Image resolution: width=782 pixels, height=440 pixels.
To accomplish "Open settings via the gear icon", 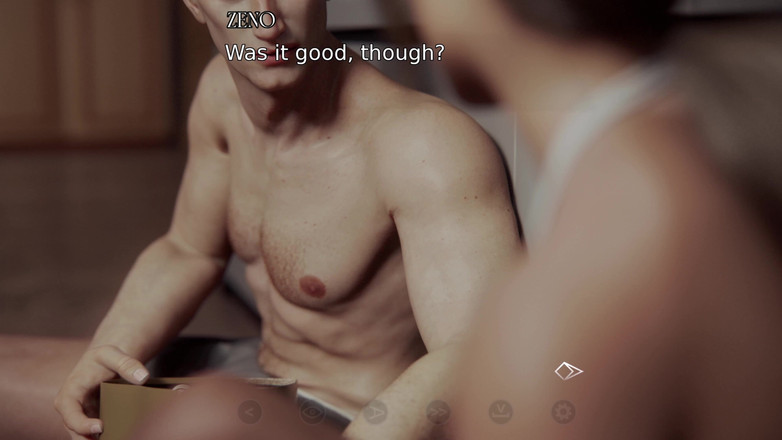I will (563, 412).
